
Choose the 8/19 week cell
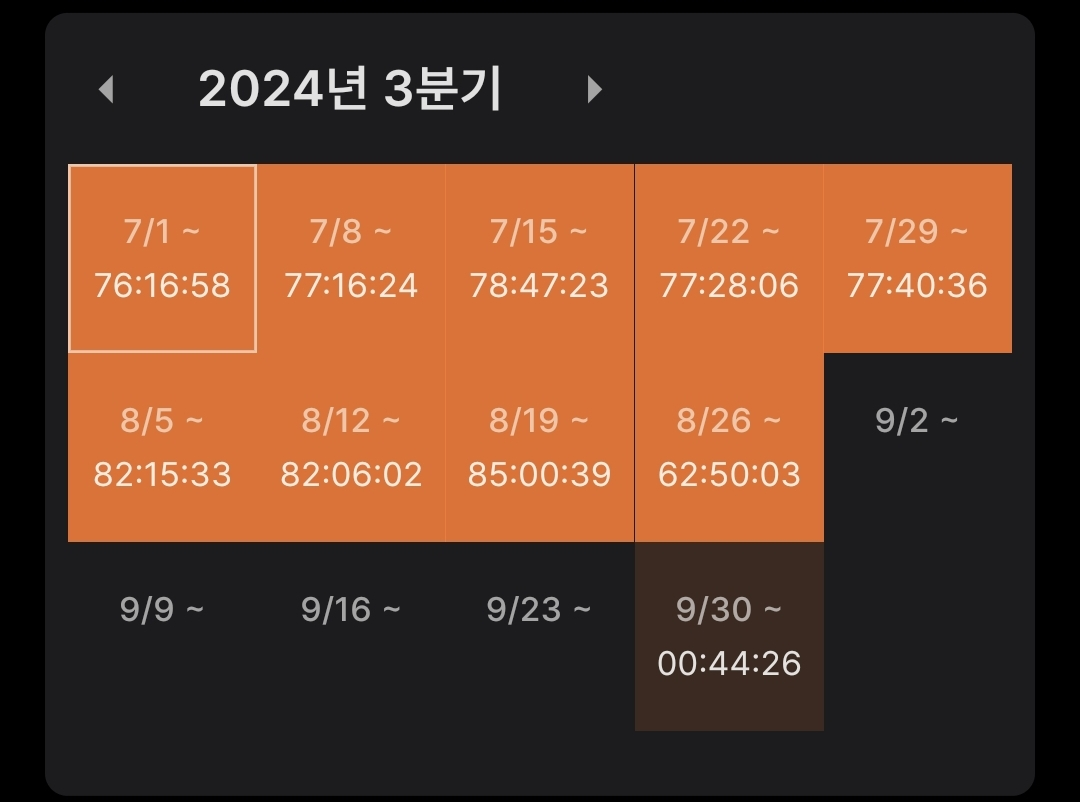540,447
